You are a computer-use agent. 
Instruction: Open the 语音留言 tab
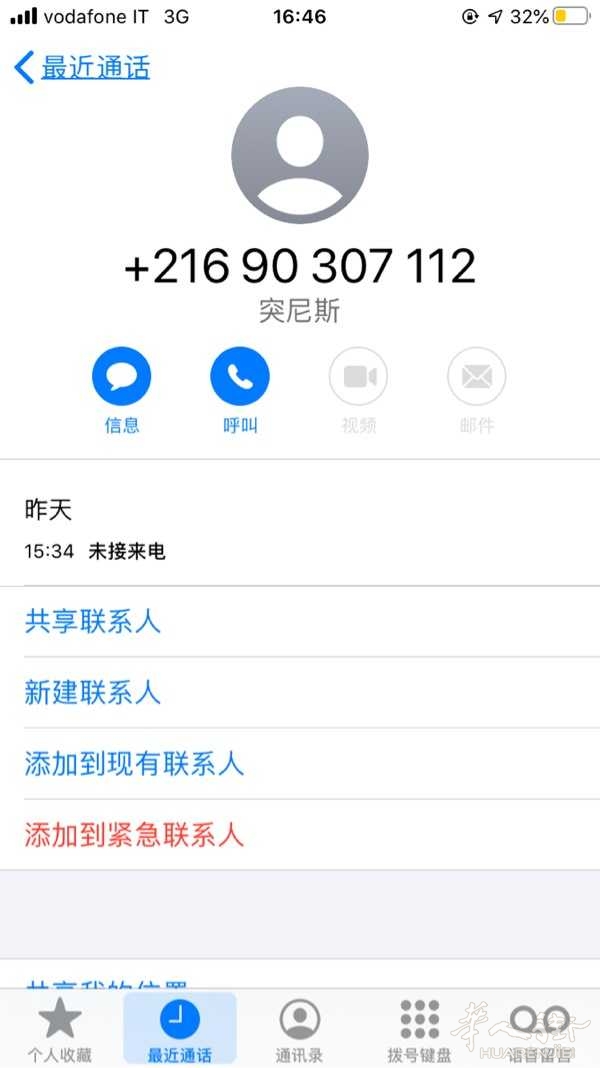pos(539,1029)
